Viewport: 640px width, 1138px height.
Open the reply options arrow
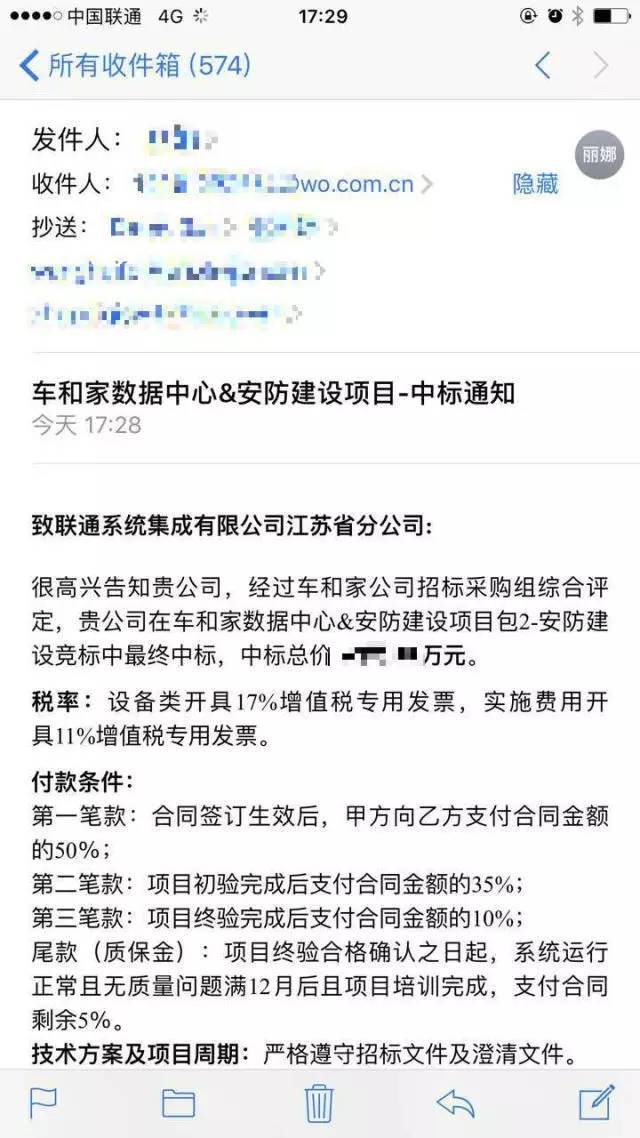coord(455,1102)
